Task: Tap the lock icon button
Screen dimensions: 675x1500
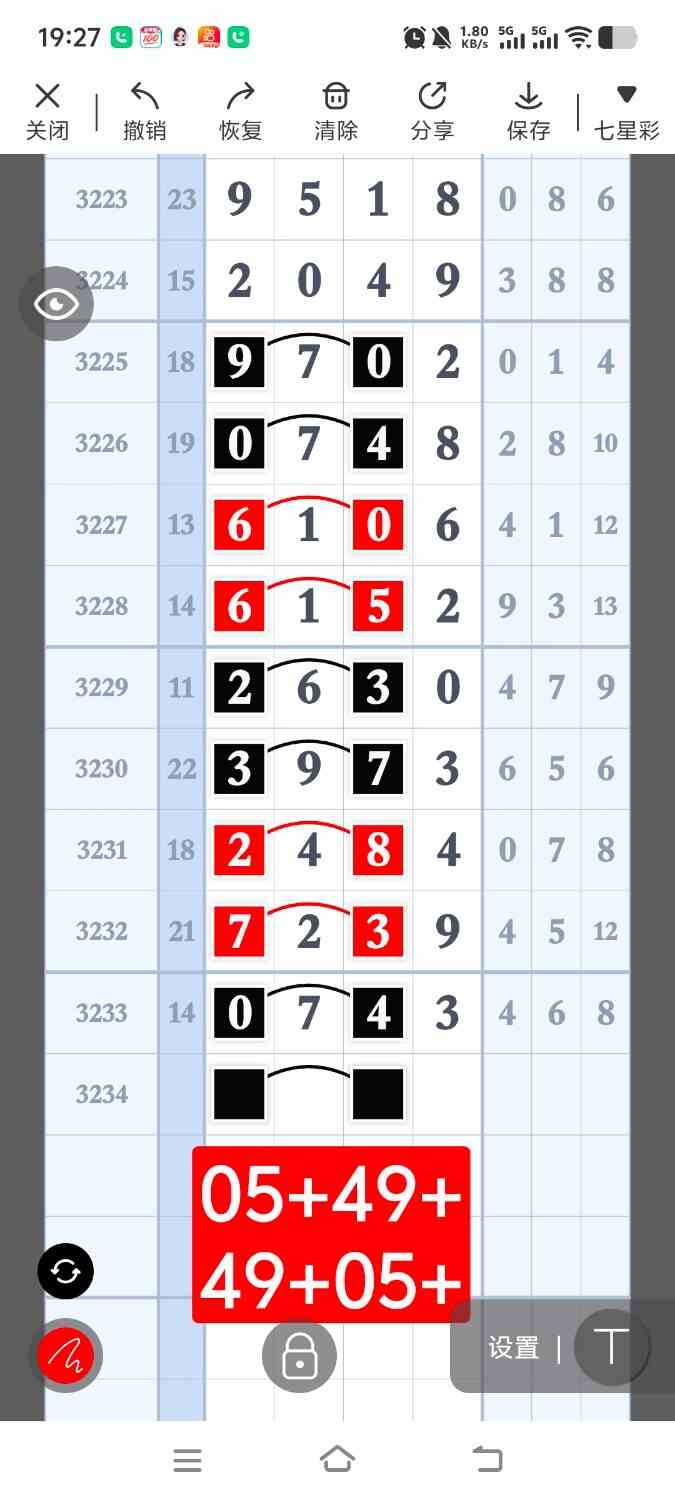Action: (299, 1356)
